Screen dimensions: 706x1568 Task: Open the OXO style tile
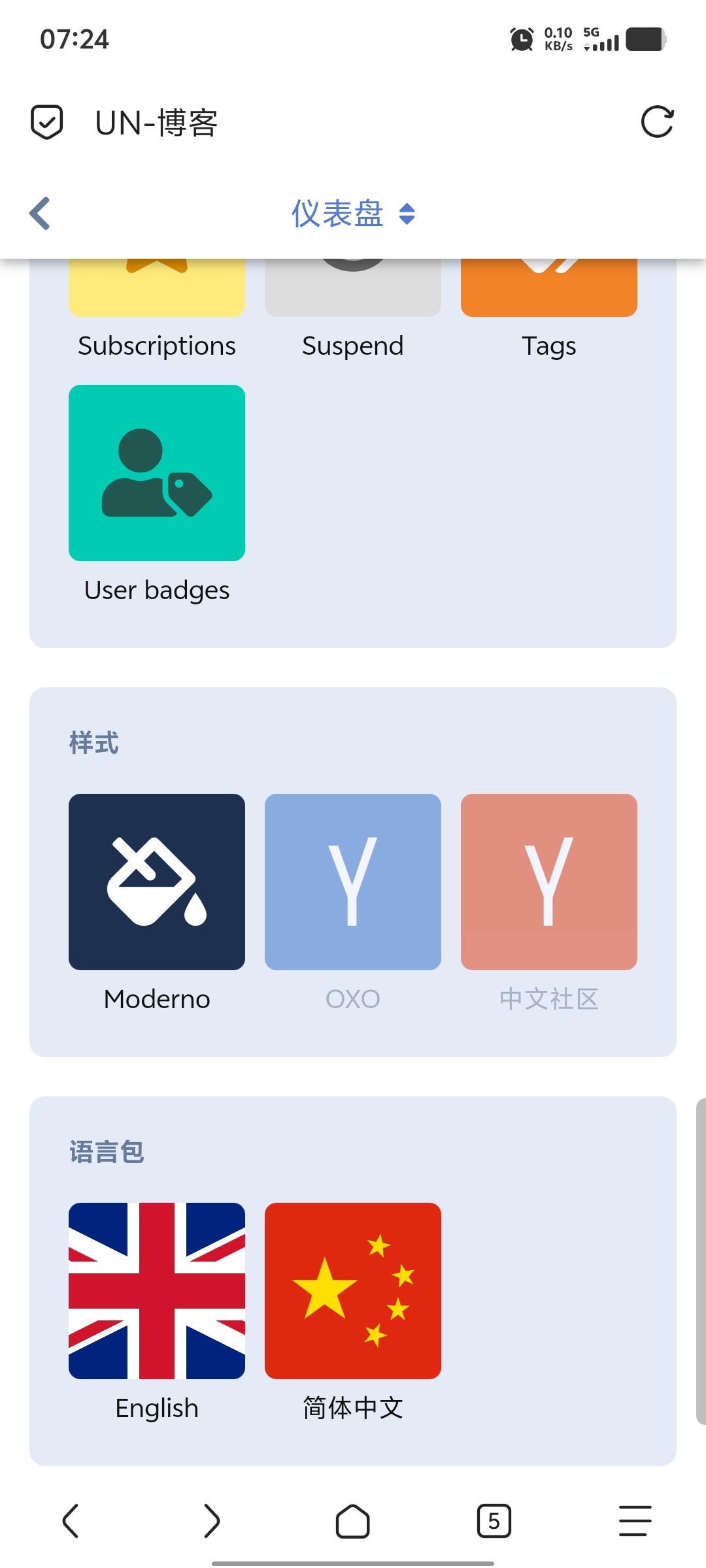tap(353, 882)
